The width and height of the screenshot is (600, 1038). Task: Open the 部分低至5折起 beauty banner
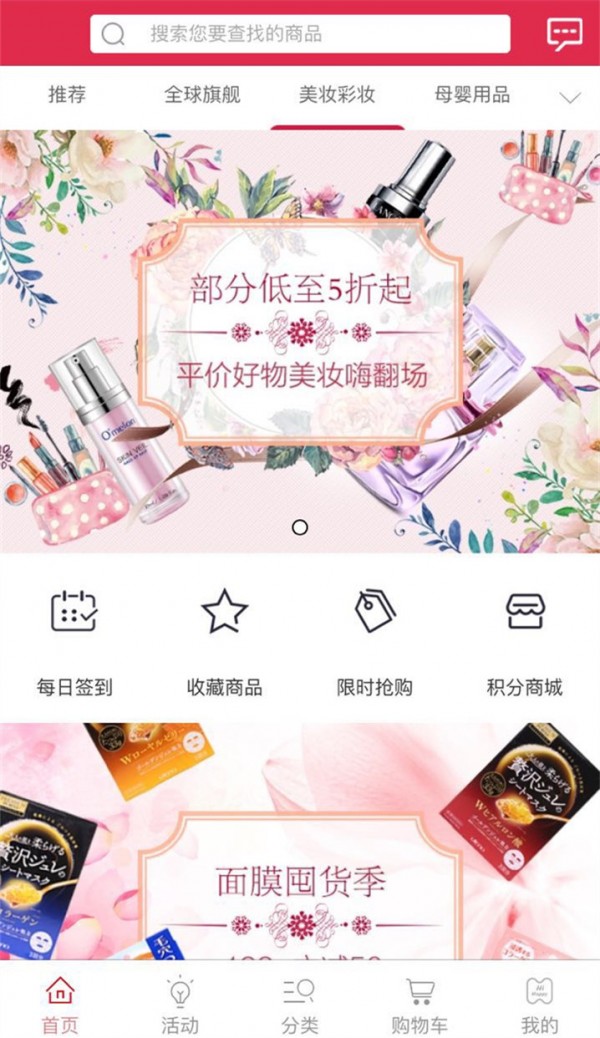(x=300, y=340)
